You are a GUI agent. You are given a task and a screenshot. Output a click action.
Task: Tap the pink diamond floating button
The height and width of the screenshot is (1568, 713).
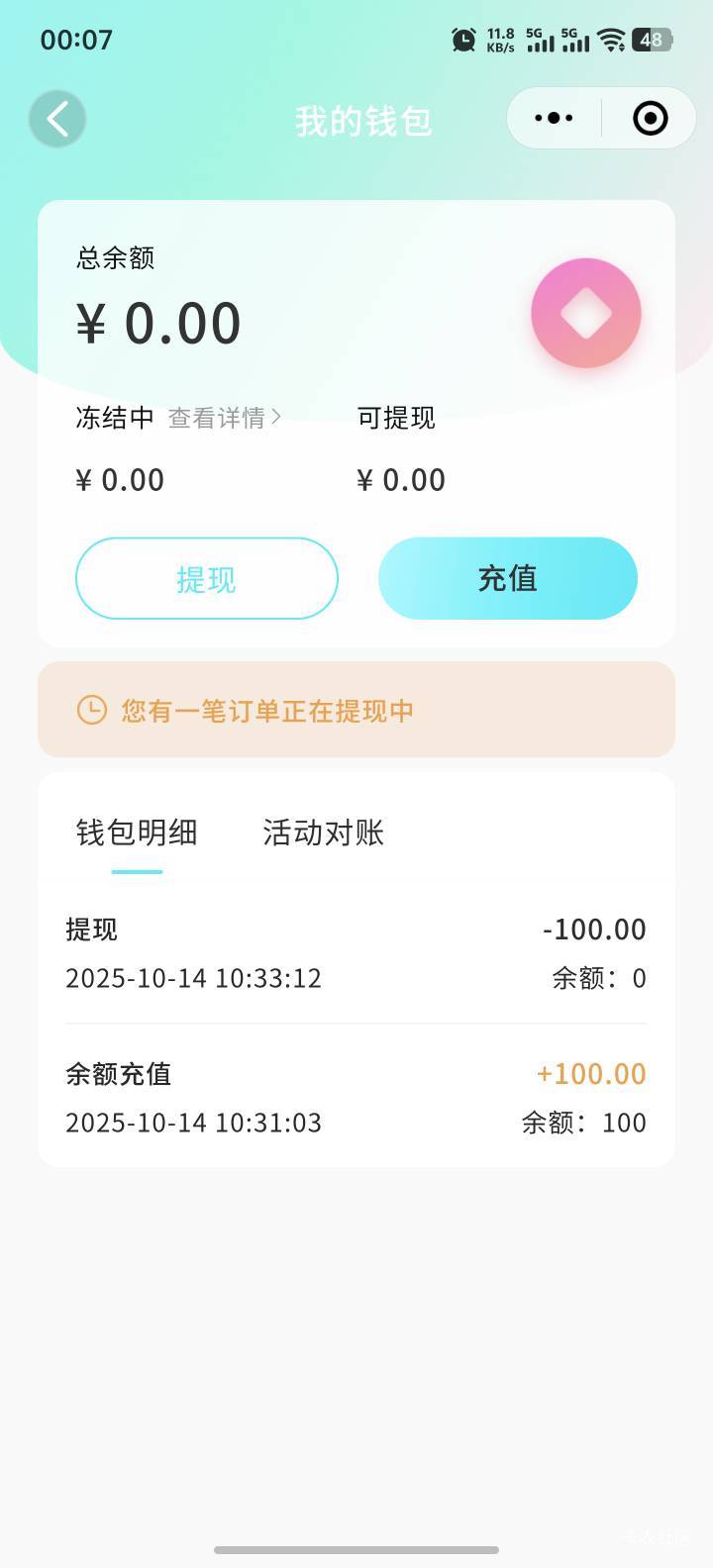click(586, 313)
